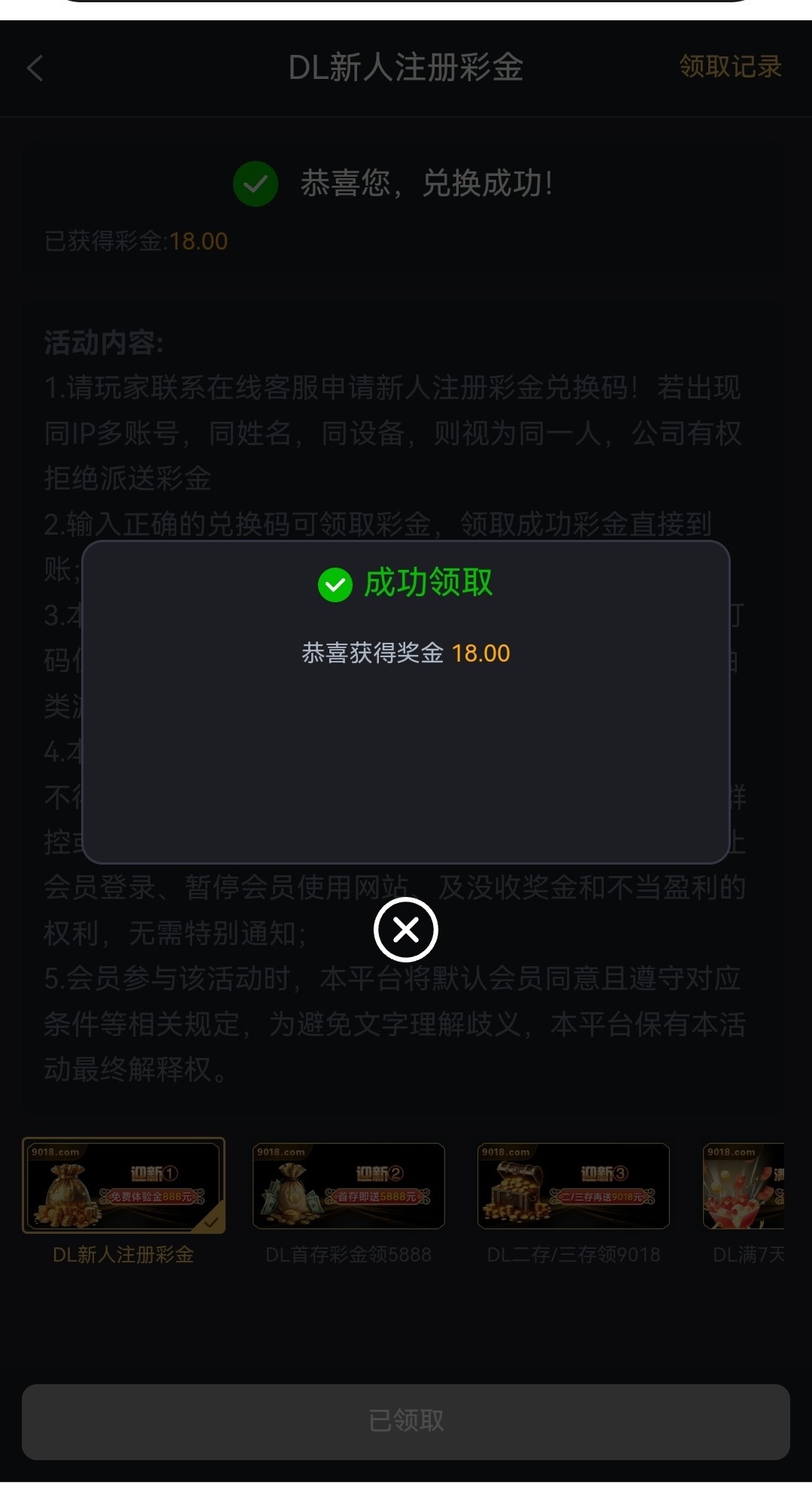Image resolution: width=812 pixels, height=1503 pixels.
Task: Go back from DL新人注册彩金 page
Action: (x=35, y=68)
